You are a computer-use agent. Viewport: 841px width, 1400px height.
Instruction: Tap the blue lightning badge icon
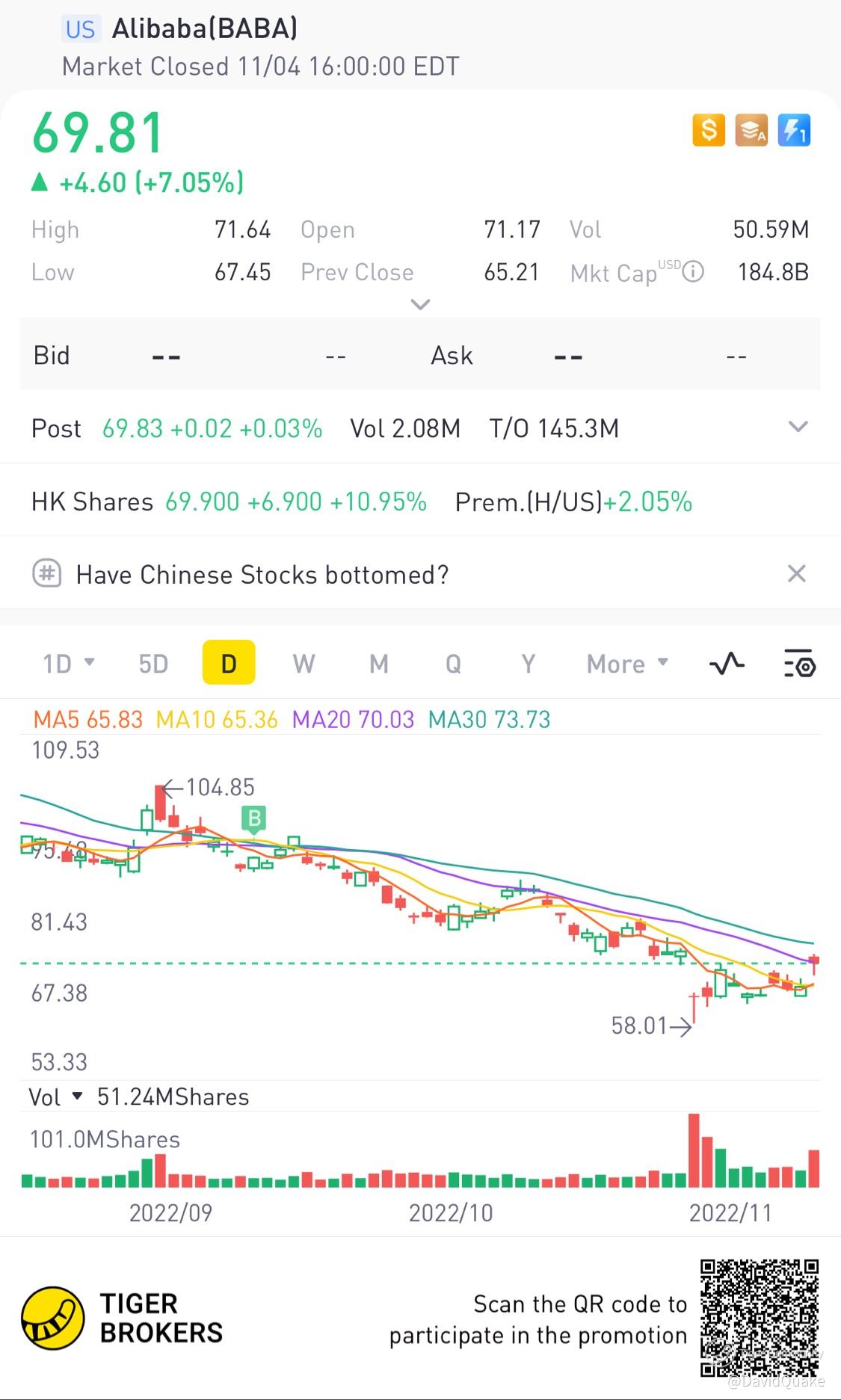point(794,131)
